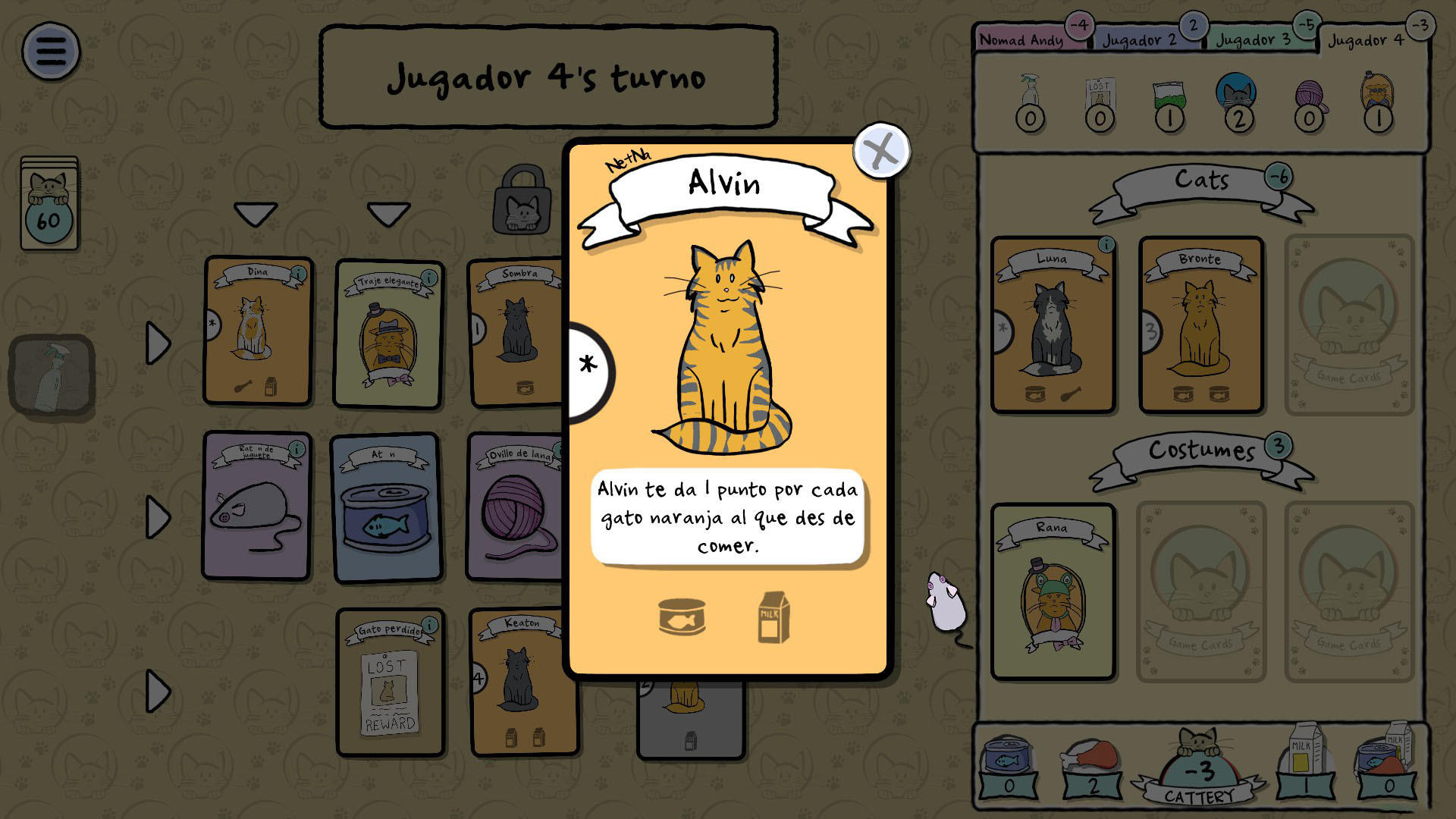Viewport: 1456px width, 819px height.
Task: Tap the draw deck showing 60
Action: click(x=49, y=203)
